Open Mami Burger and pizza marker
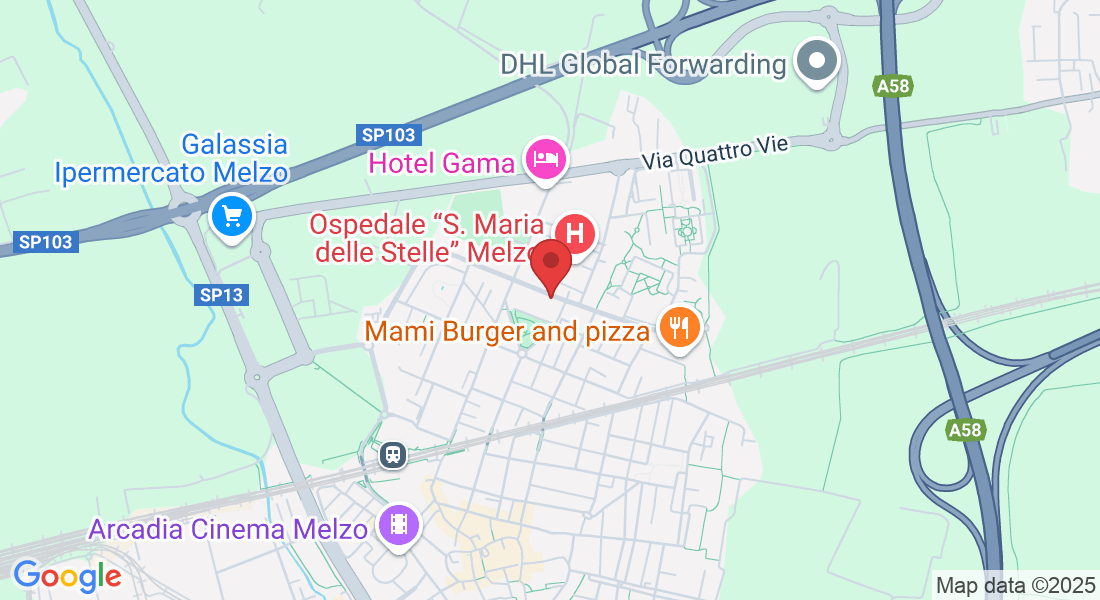 coord(679,326)
